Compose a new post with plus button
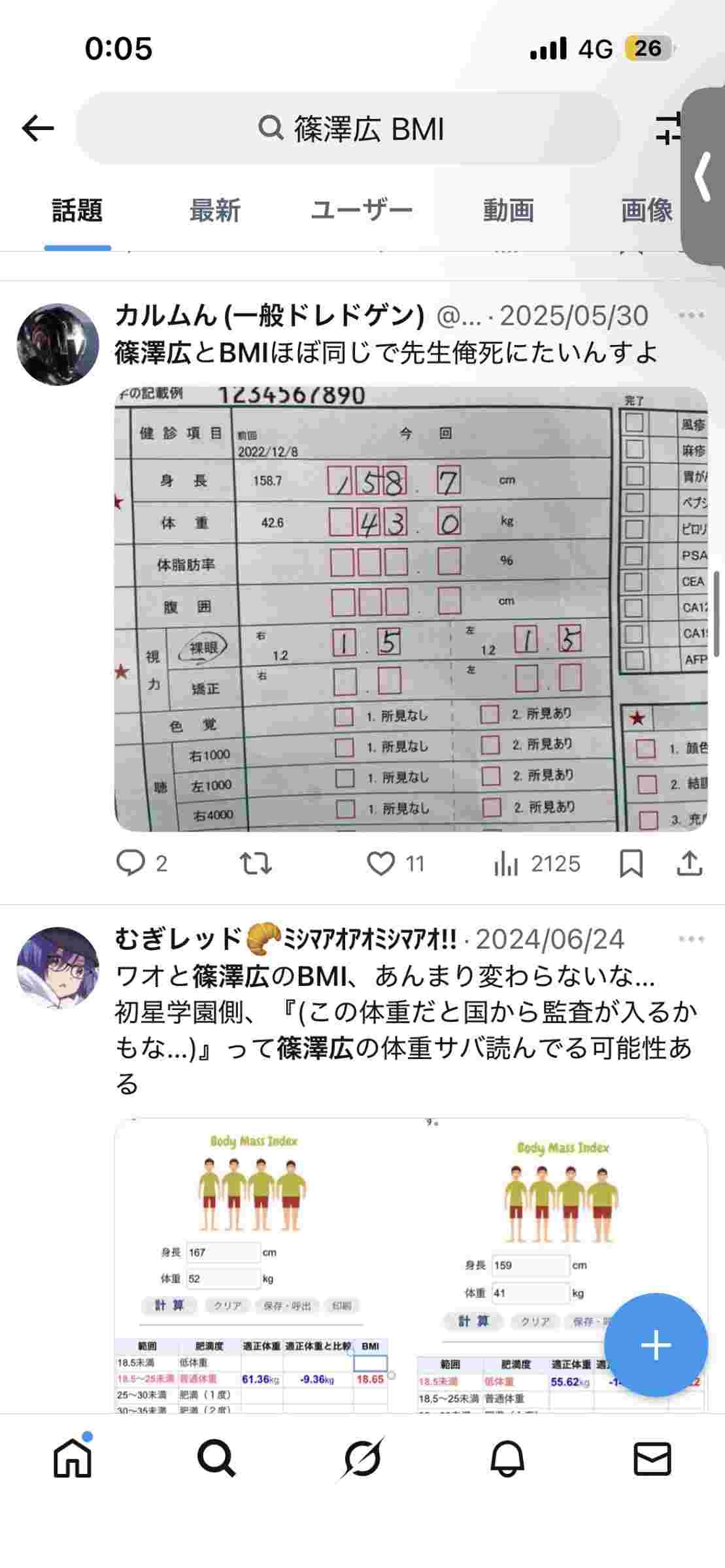This screenshot has height=1568, width=725. click(x=656, y=1346)
